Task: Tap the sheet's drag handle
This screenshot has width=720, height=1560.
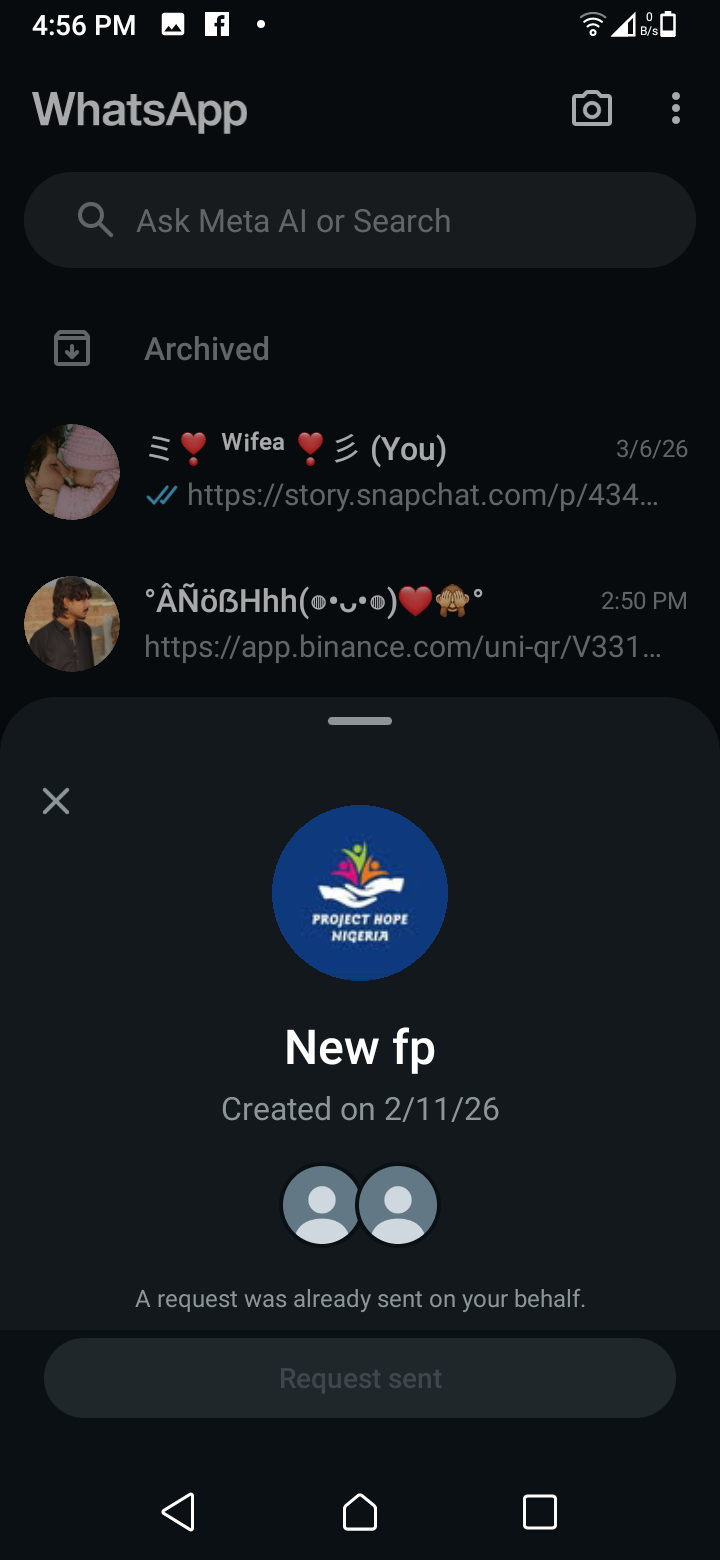Action: point(360,721)
